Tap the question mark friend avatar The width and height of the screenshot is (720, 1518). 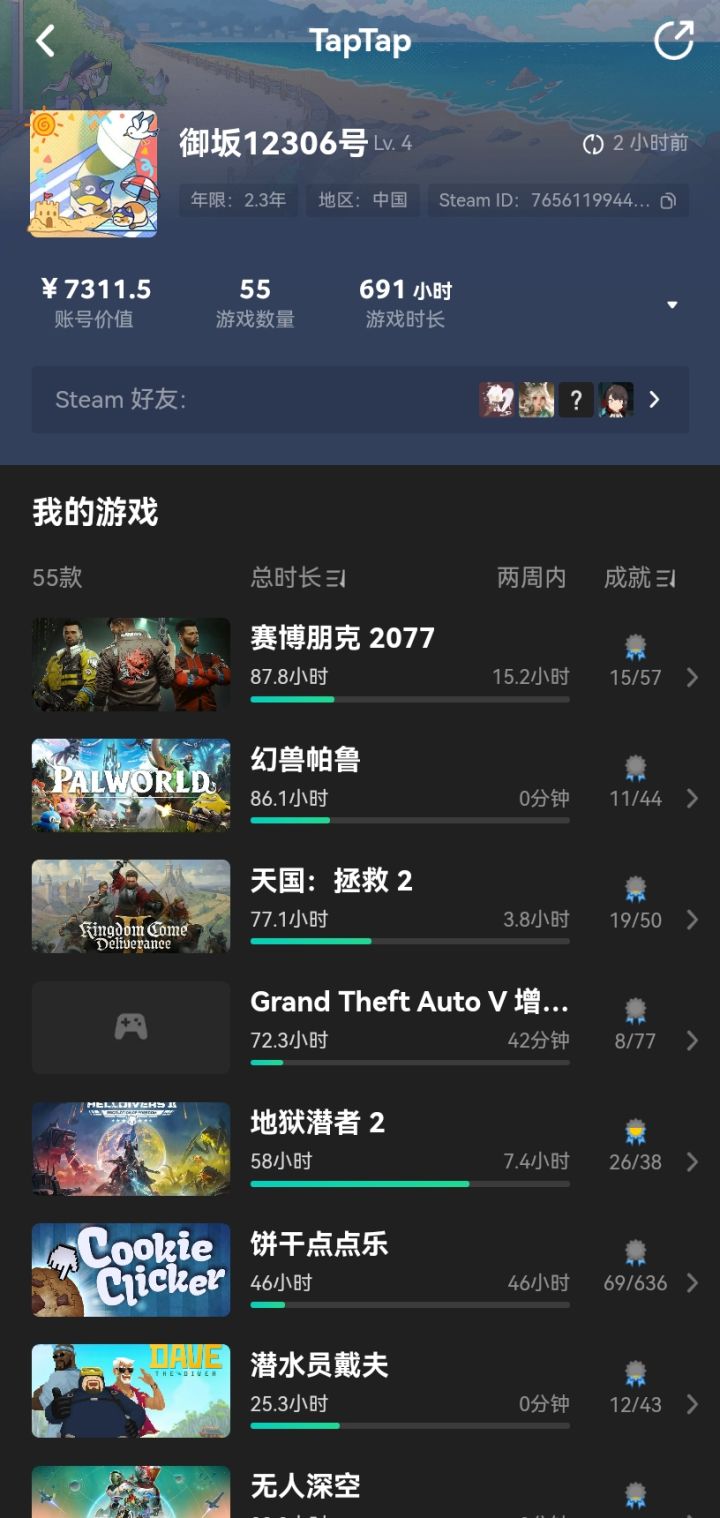(576, 400)
